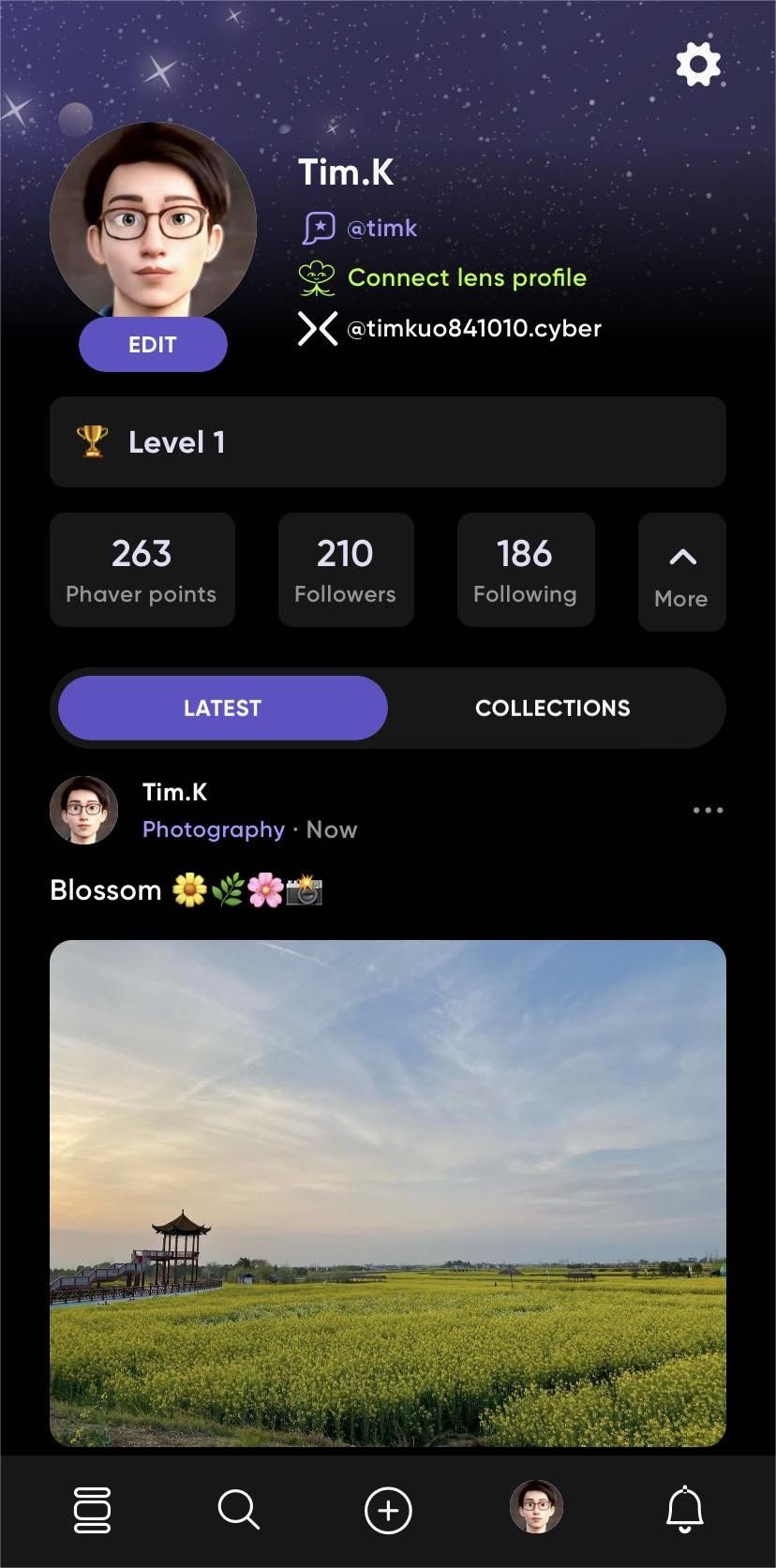Image resolution: width=776 pixels, height=1568 pixels.
Task: Go to the feed tab in bottom bar
Action: pos(92,1510)
